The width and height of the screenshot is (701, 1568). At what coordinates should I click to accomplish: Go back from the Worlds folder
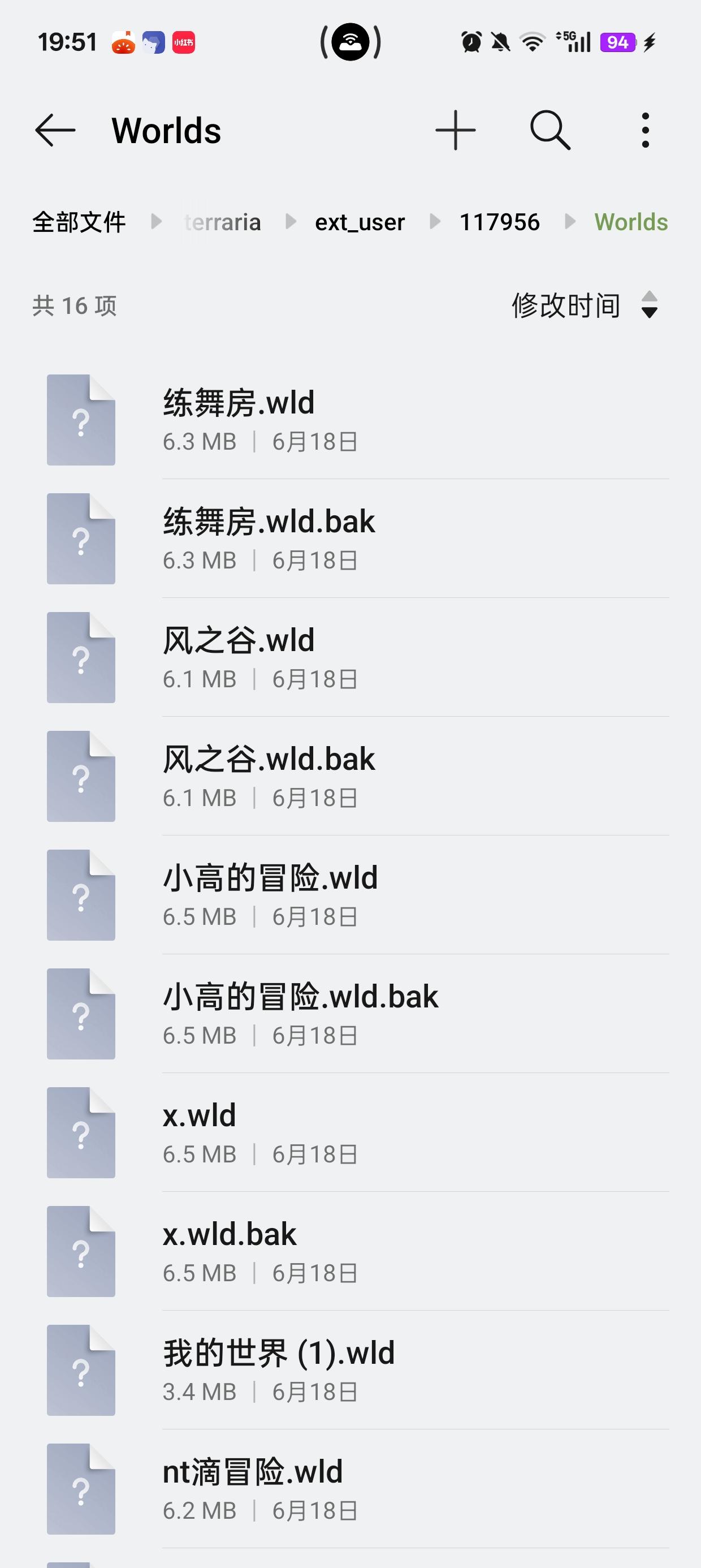point(55,130)
